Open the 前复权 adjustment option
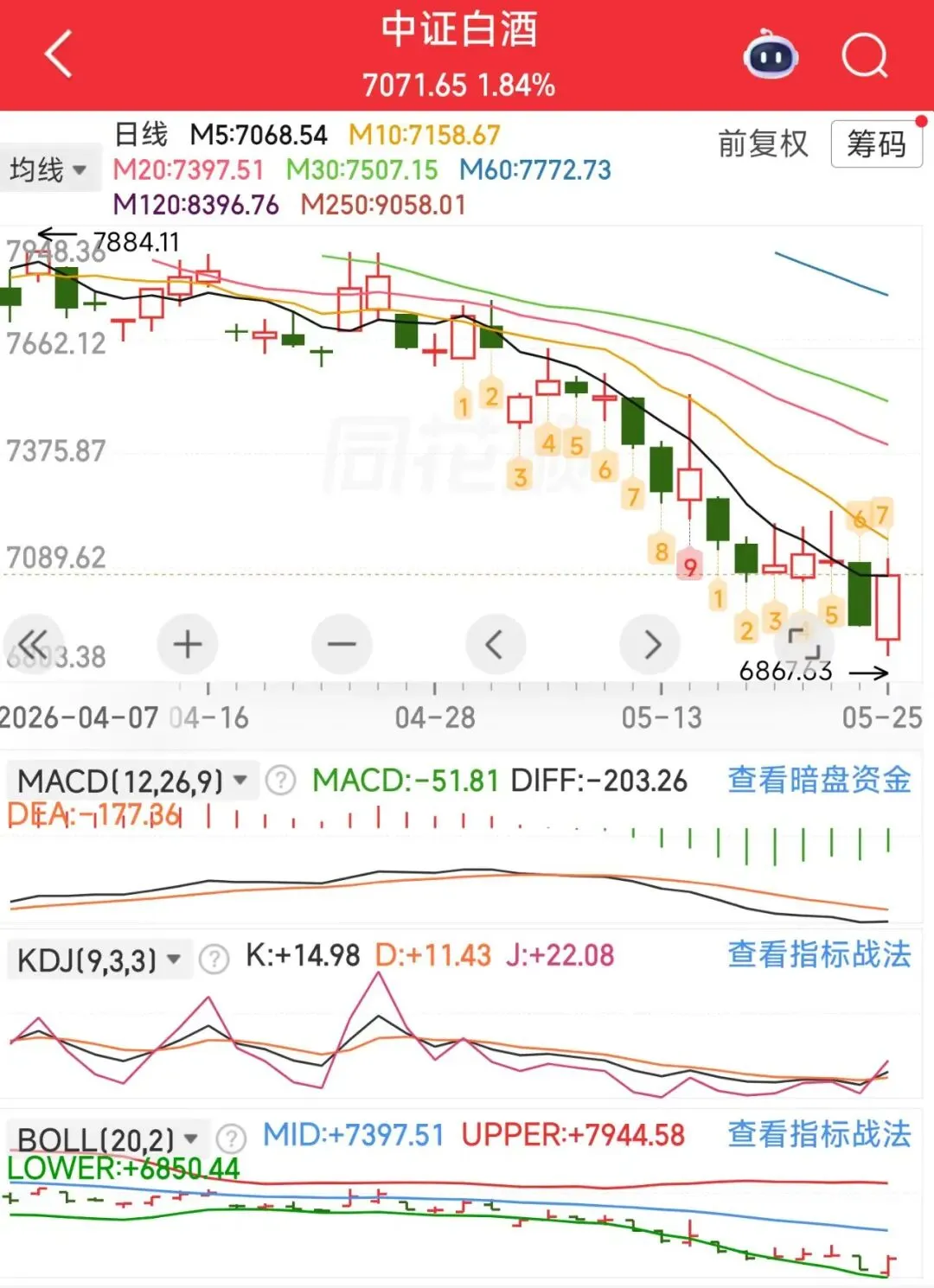 [763, 143]
